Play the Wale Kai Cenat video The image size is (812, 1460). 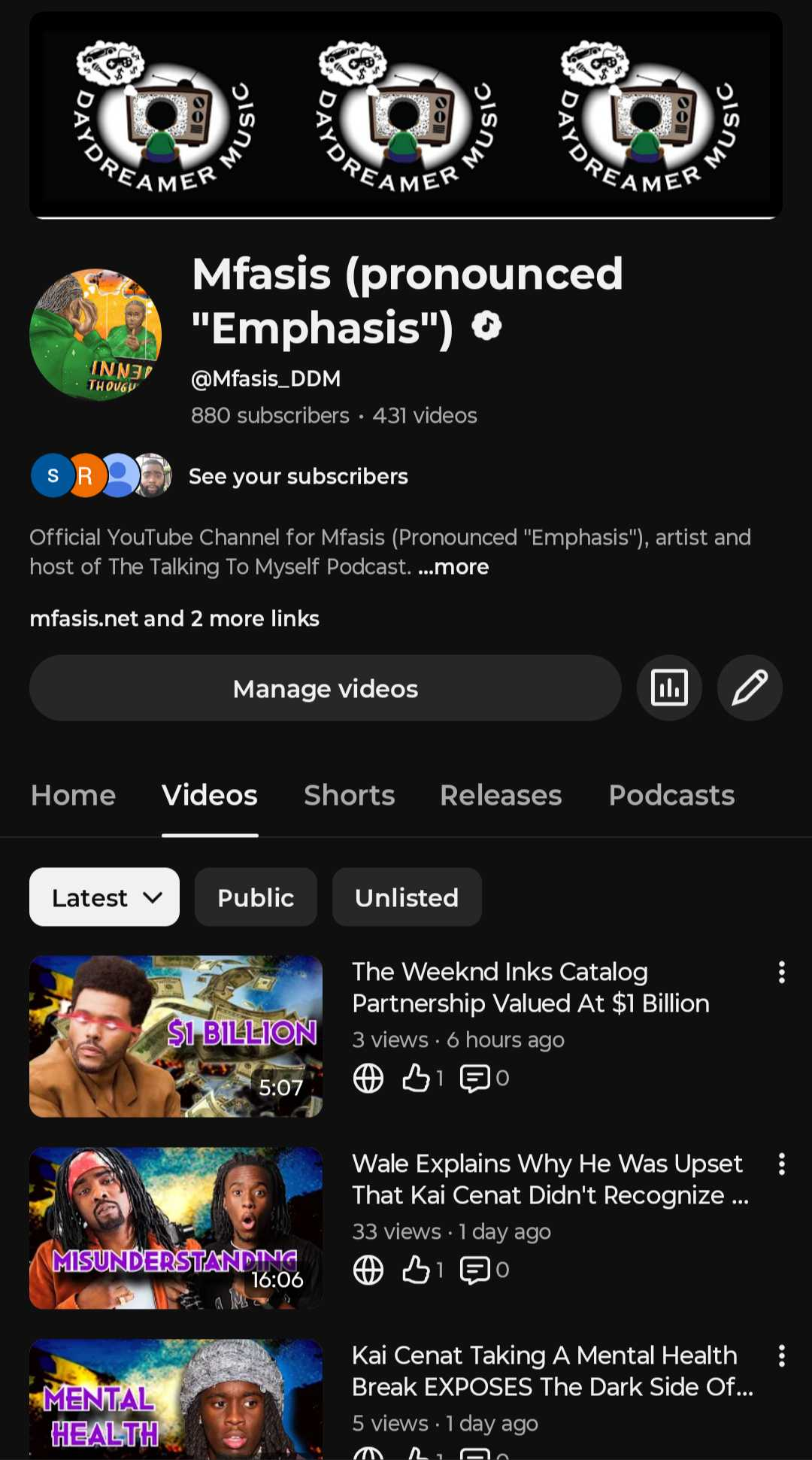[176, 1228]
